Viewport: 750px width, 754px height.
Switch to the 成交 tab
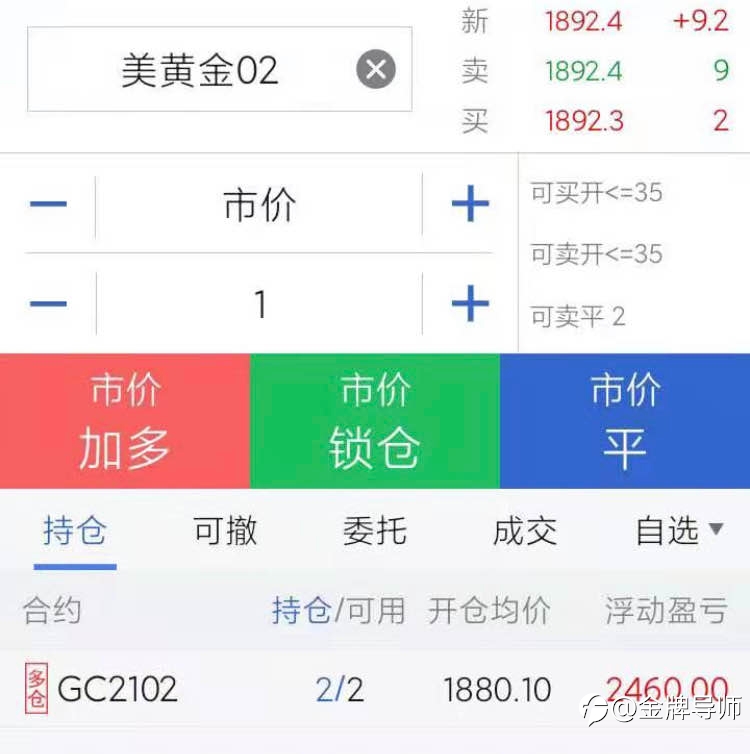click(525, 531)
